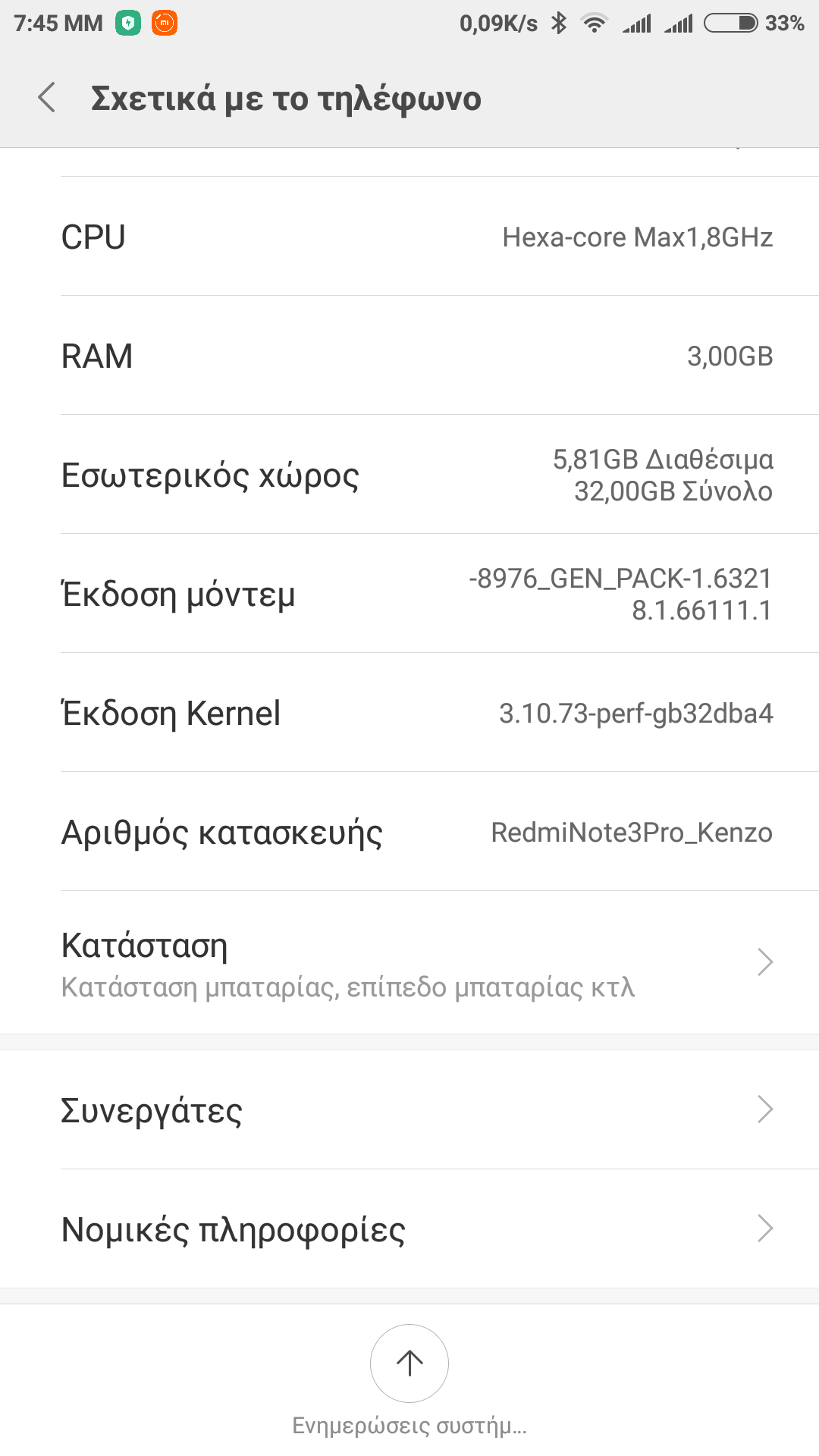819x1456 pixels.
Task: Tap the Έκδοση Kernel row
Action: [x=409, y=714]
